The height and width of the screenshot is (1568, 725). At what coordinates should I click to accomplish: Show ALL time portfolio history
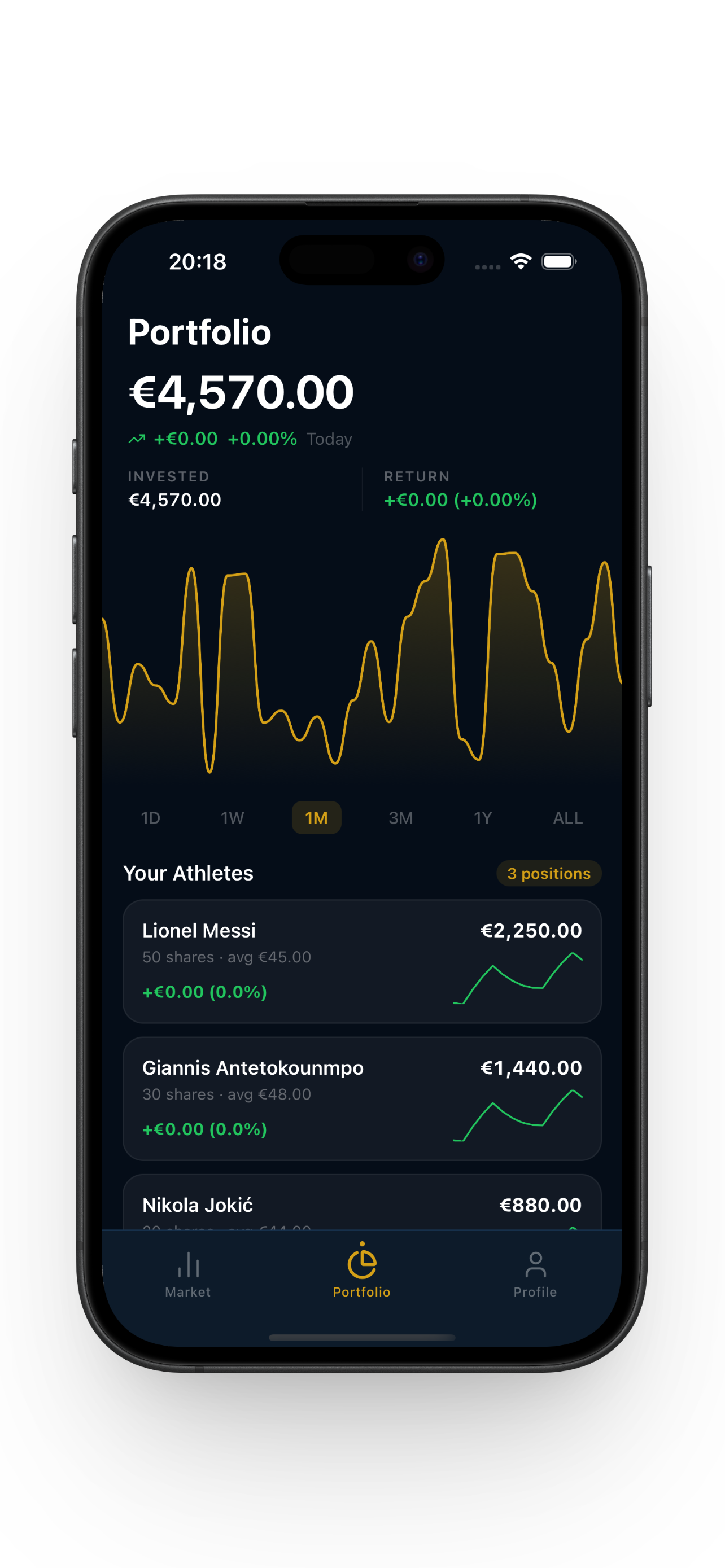[x=567, y=817]
